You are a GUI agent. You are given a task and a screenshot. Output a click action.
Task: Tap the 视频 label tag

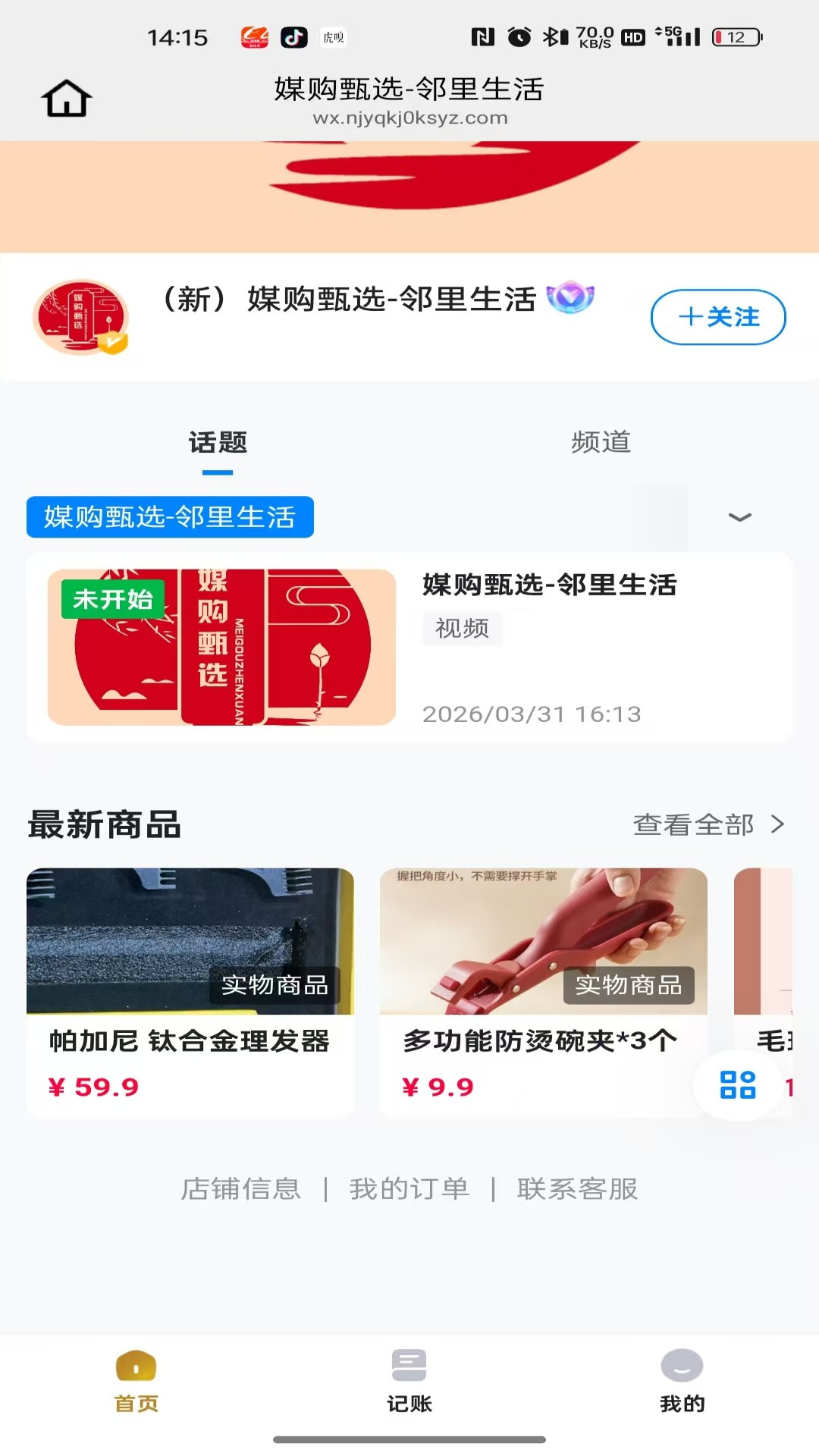point(462,629)
